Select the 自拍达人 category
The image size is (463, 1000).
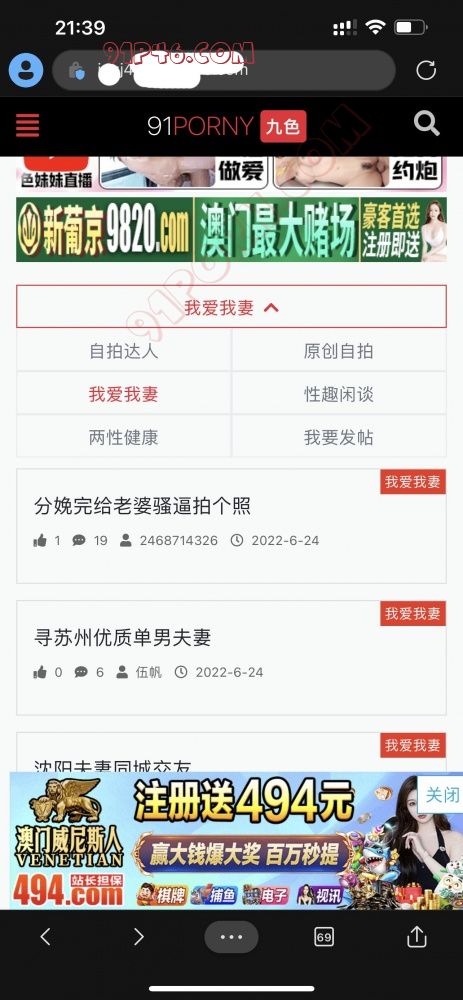(124, 351)
